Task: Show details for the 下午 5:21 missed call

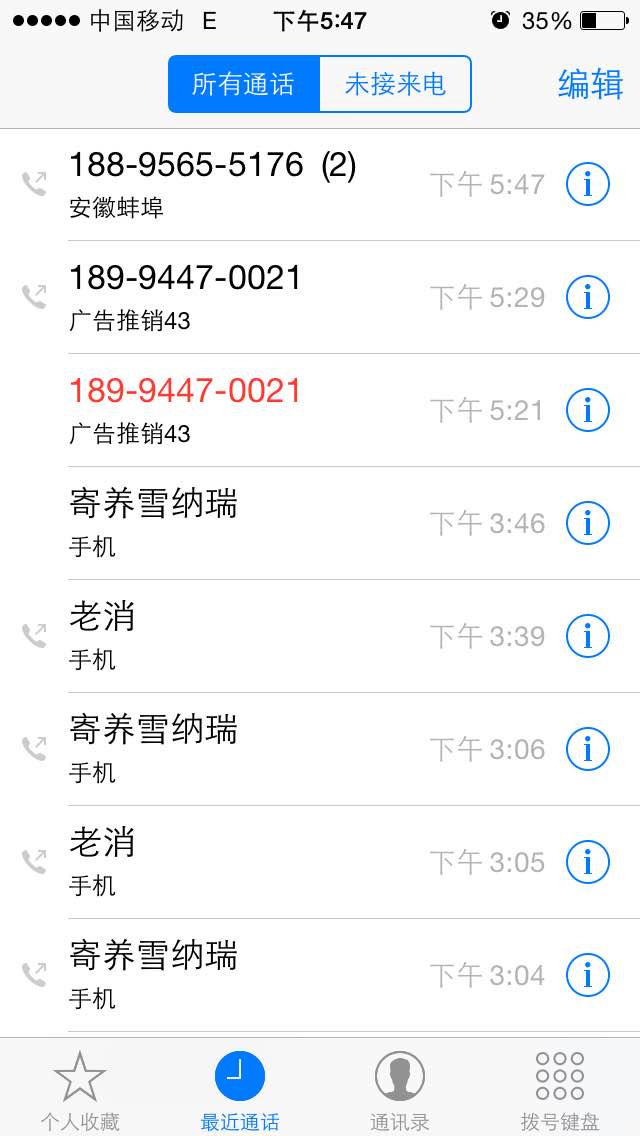Action: [x=588, y=410]
